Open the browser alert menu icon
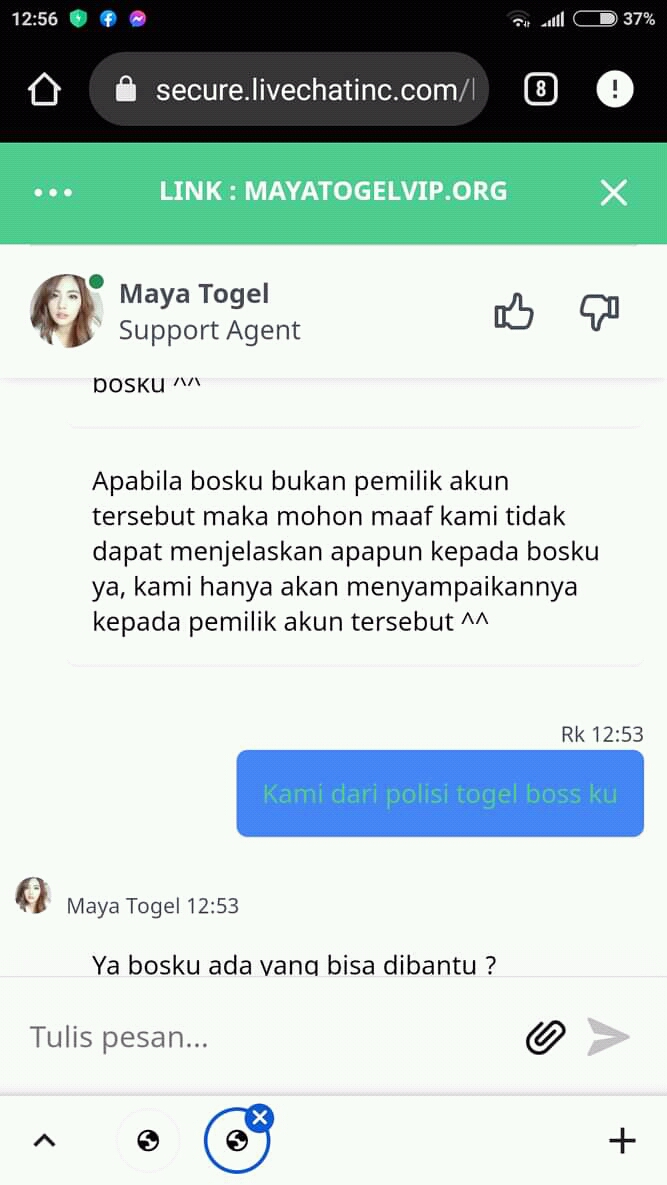 [614, 90]
